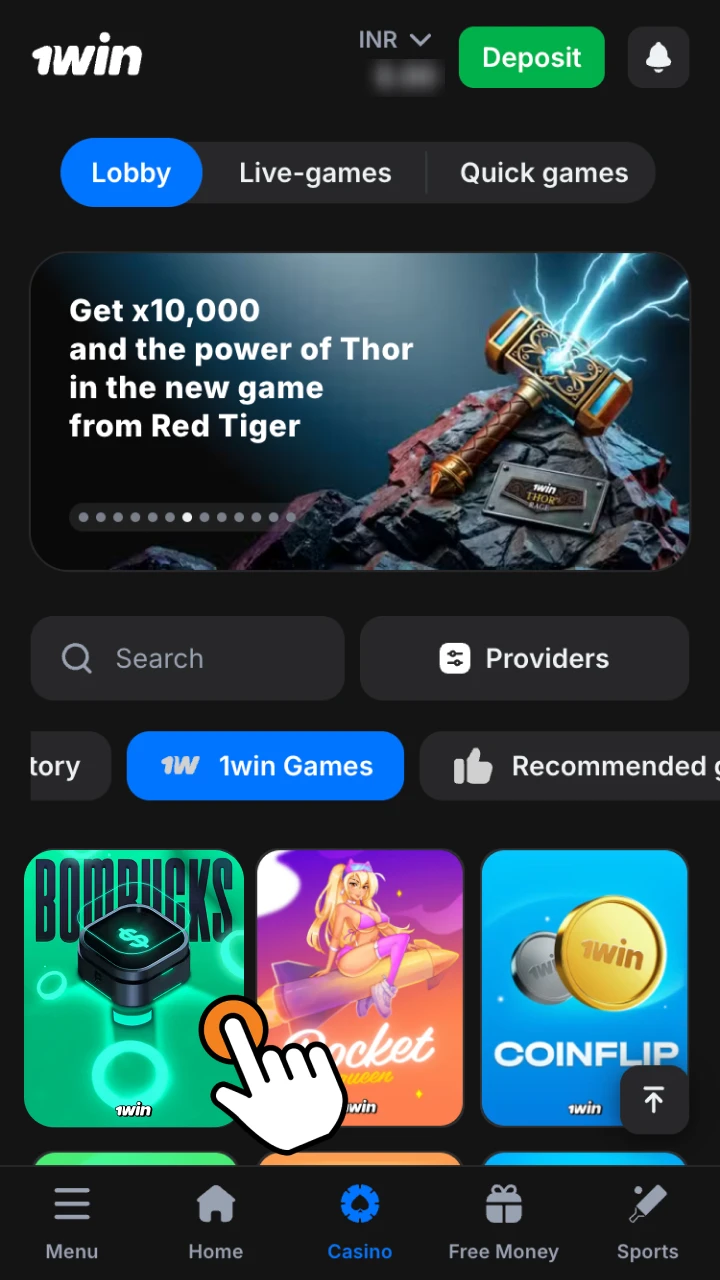Click the thumbs-up icon on Recommended chip
This screenshot has width=720, height=1280.
click(x=474, y=766)
